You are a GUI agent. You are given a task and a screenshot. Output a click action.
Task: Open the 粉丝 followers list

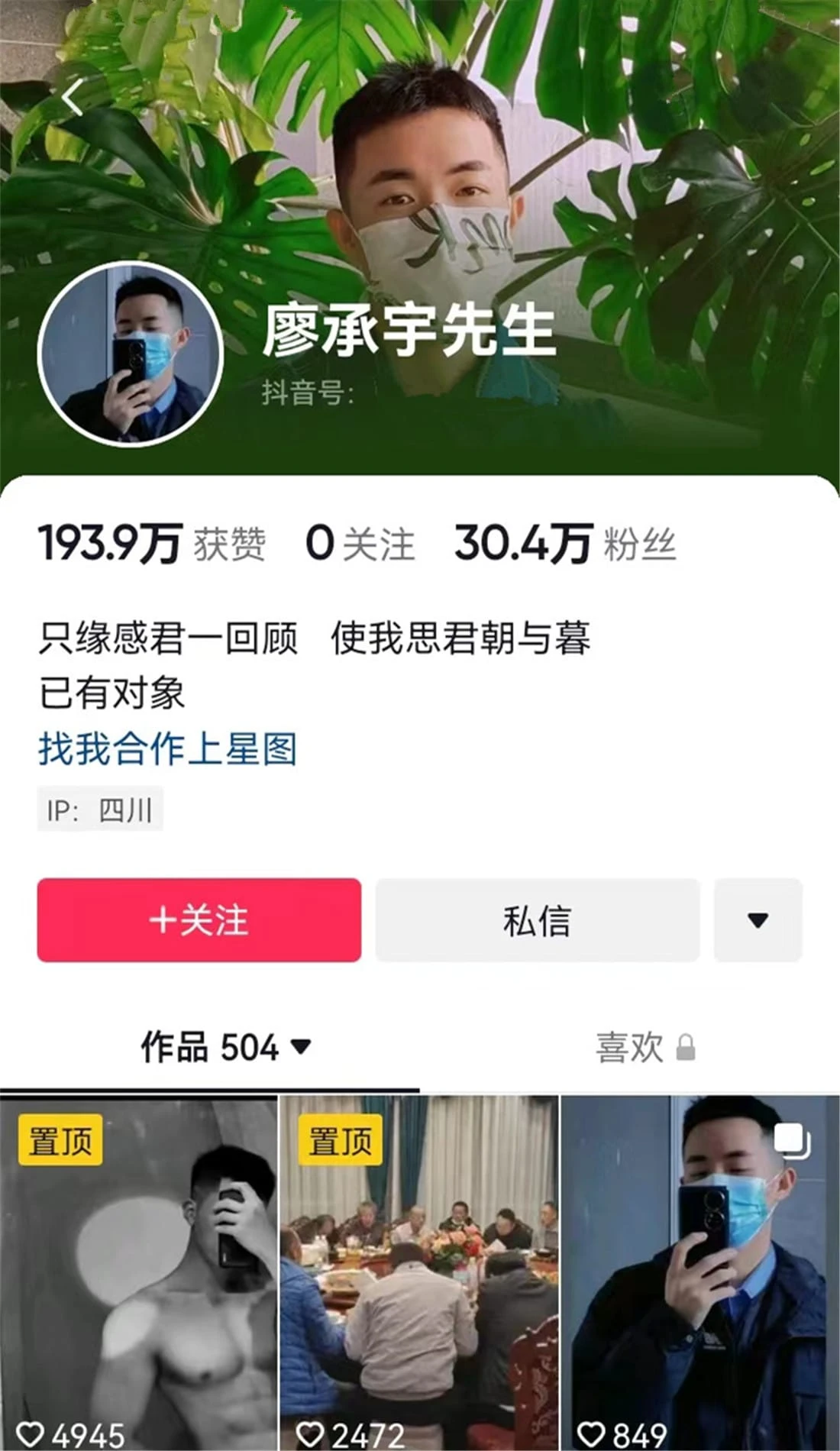pos(565,545)
